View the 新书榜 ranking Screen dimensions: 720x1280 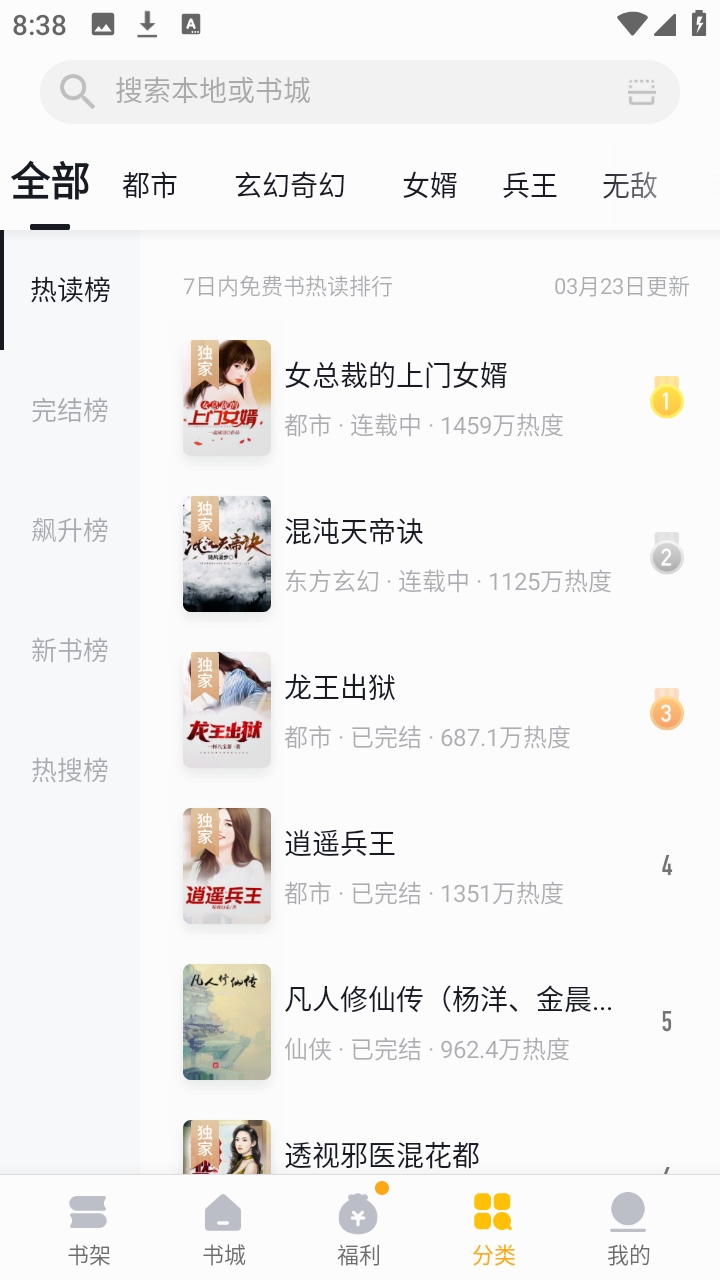point(70,650)
